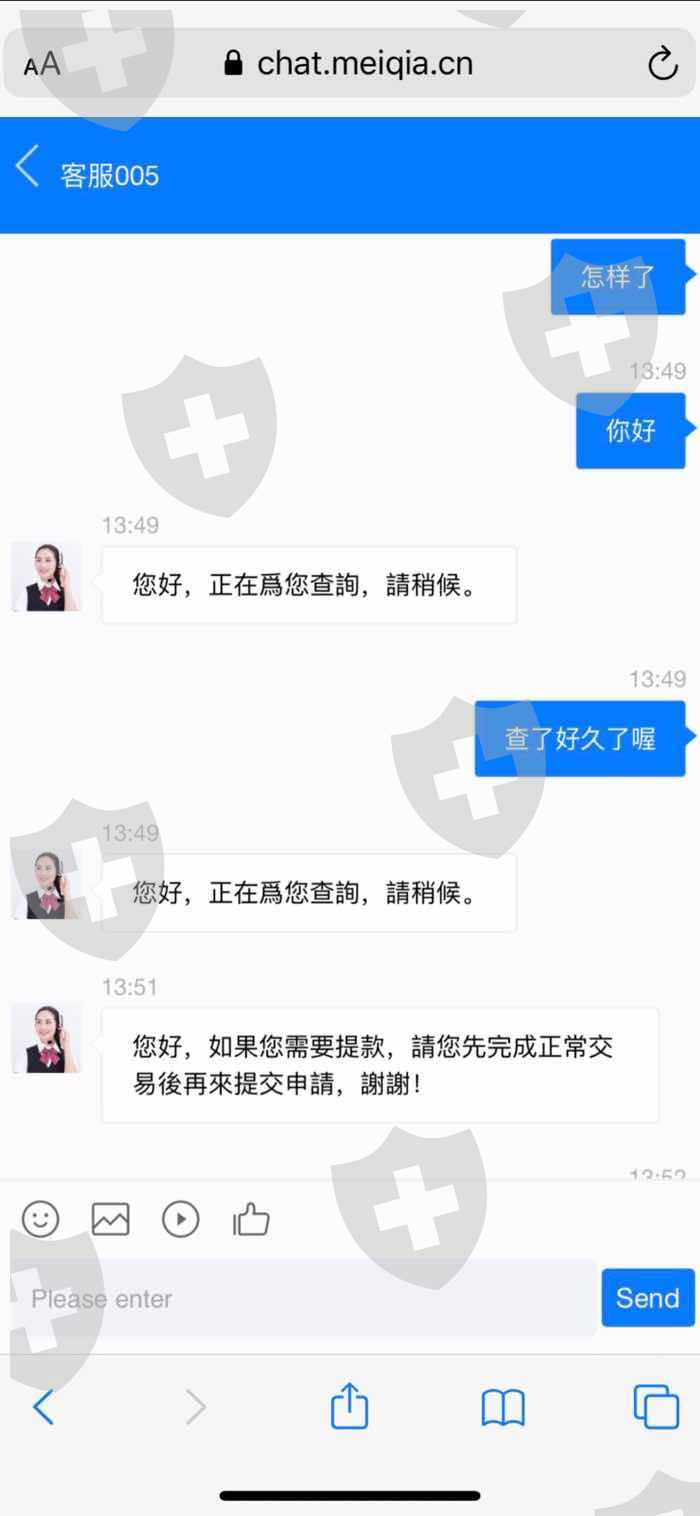Viewport: 700px width, 1516px height.
Task: Go back from the 客服005 chat
Action: point(27,166)
